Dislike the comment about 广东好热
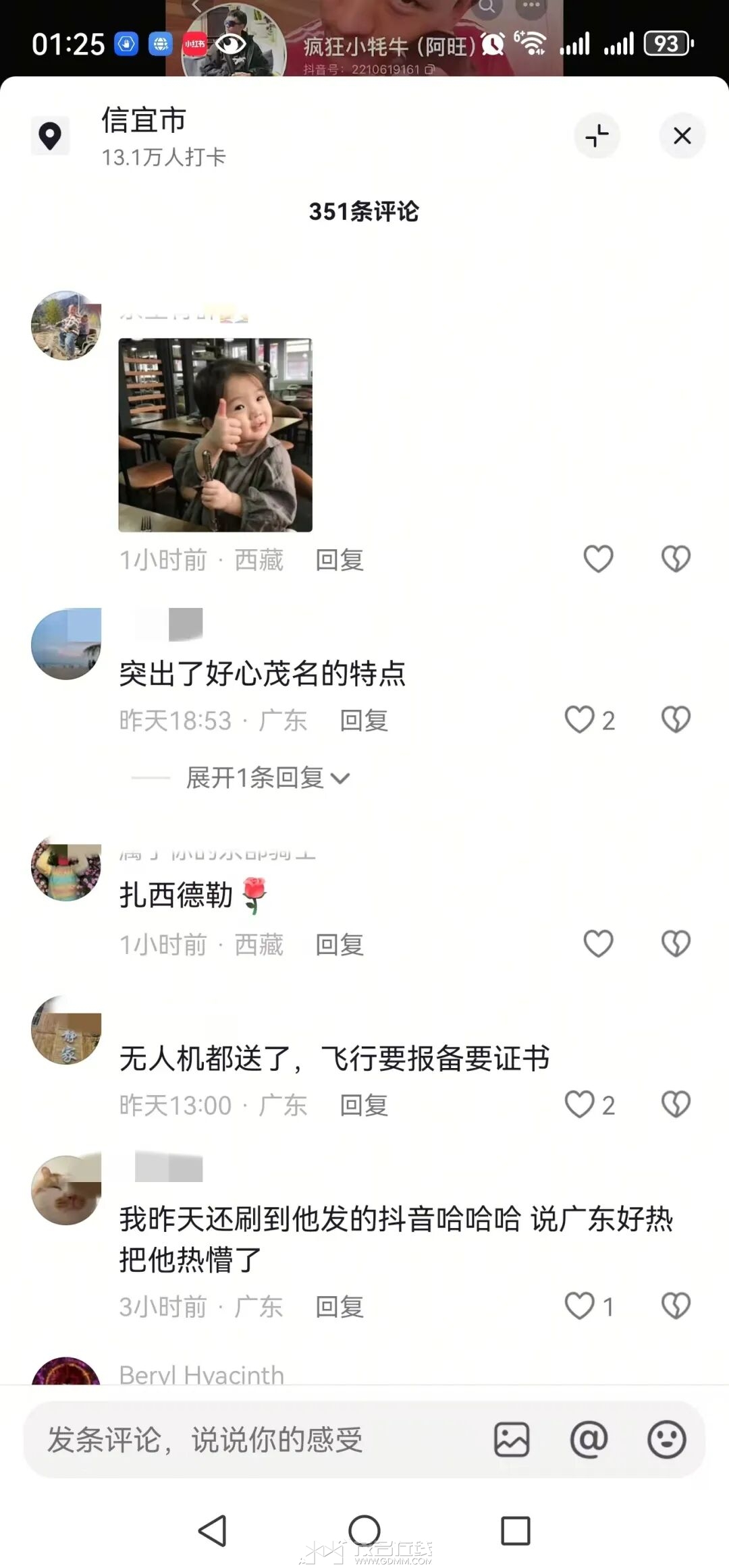729x1568 pixels. pyautogui.click(x=676, y=1306)
